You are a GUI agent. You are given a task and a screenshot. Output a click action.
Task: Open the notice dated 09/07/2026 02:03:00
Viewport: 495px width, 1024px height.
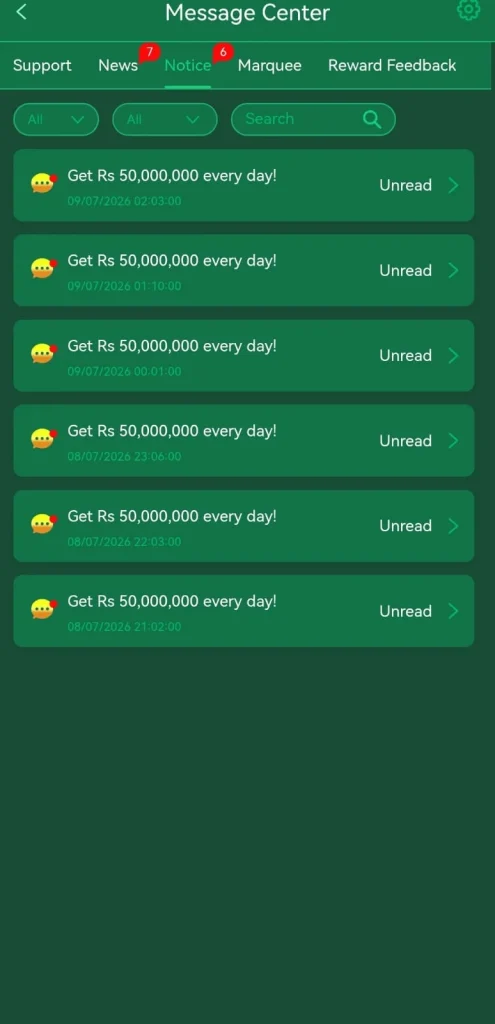pos(244,185)
